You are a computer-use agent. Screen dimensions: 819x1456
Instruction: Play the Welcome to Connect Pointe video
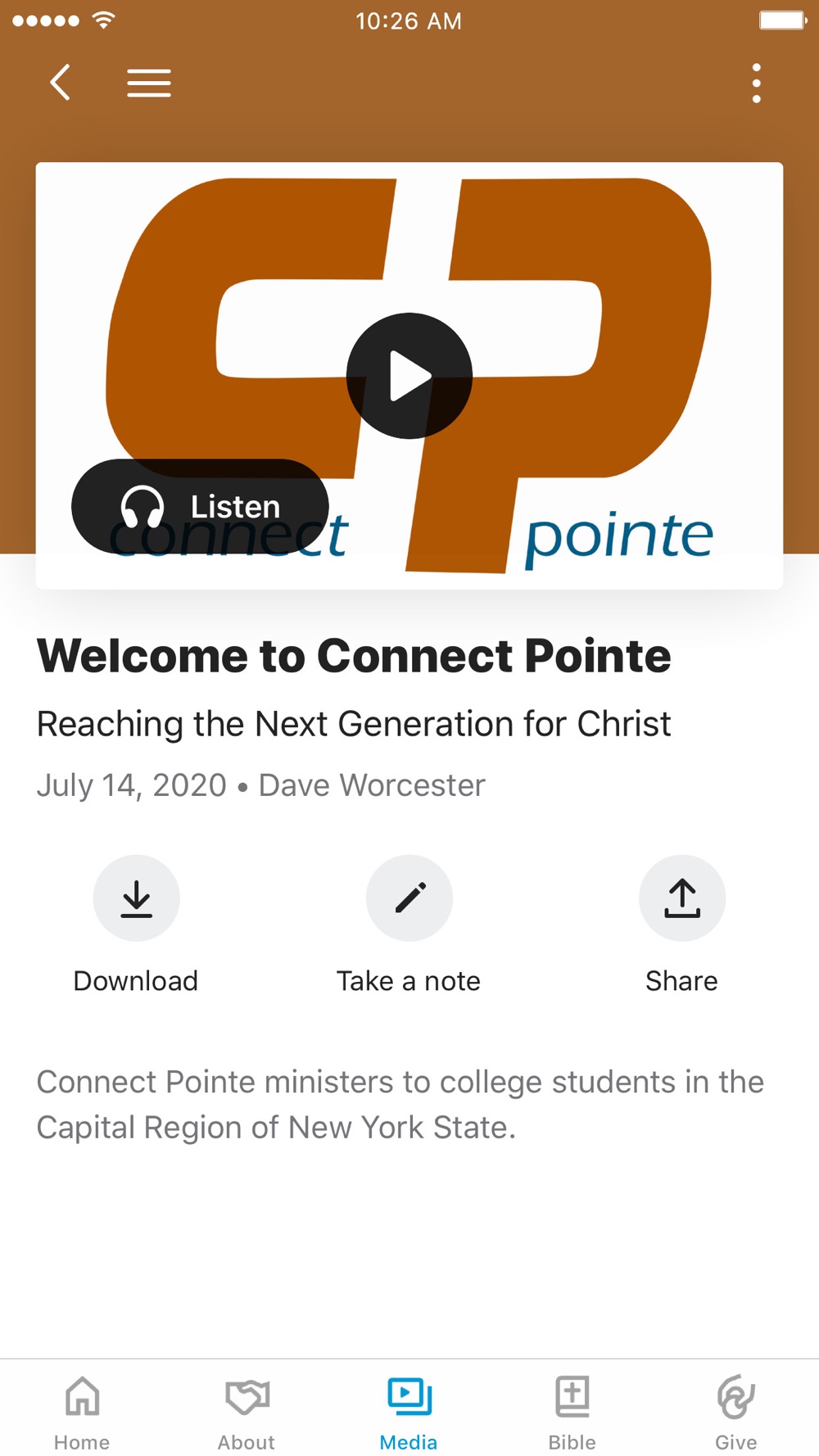pos(409,376)
